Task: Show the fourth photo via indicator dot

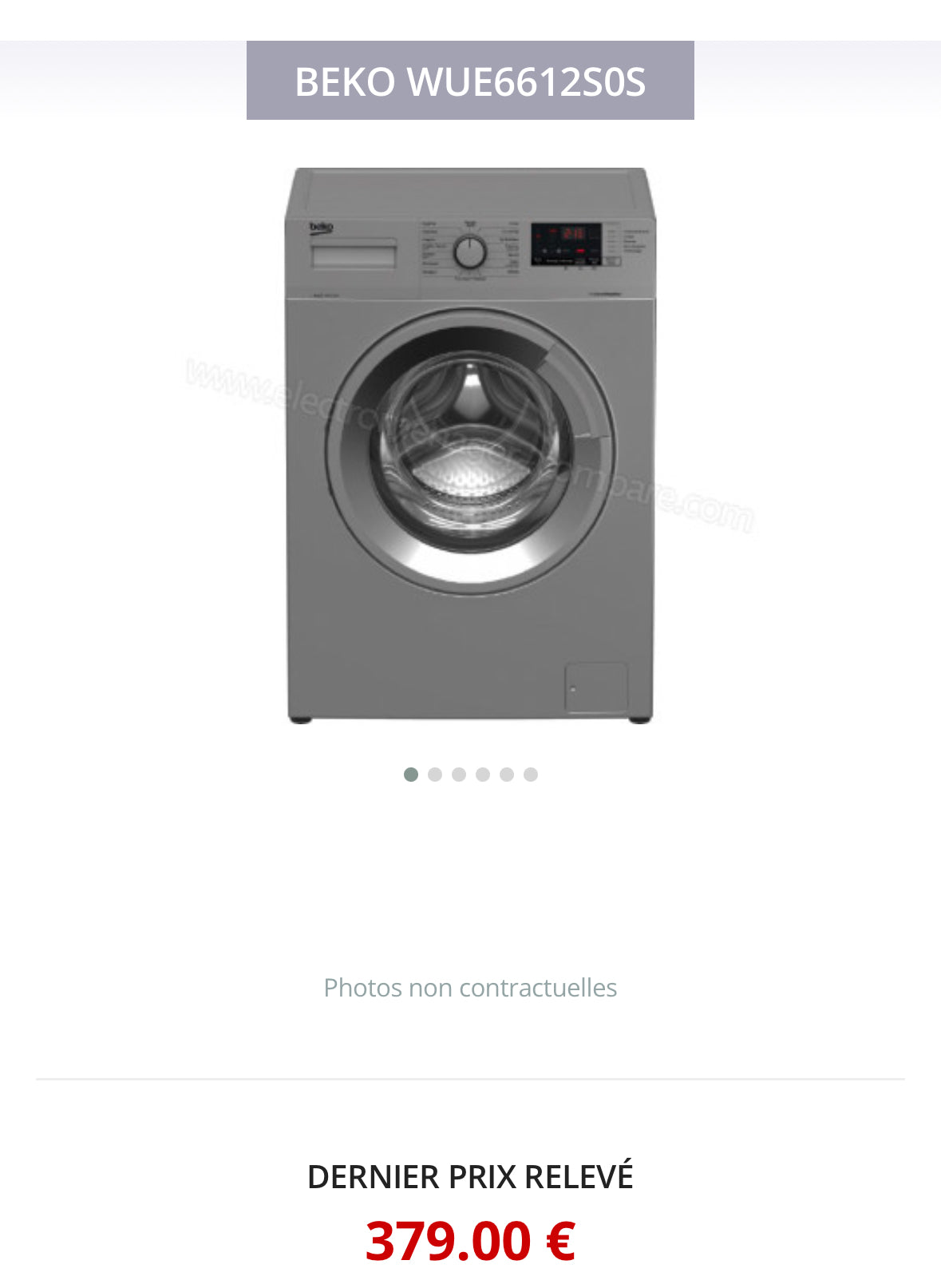Action: tap(483, 775)
